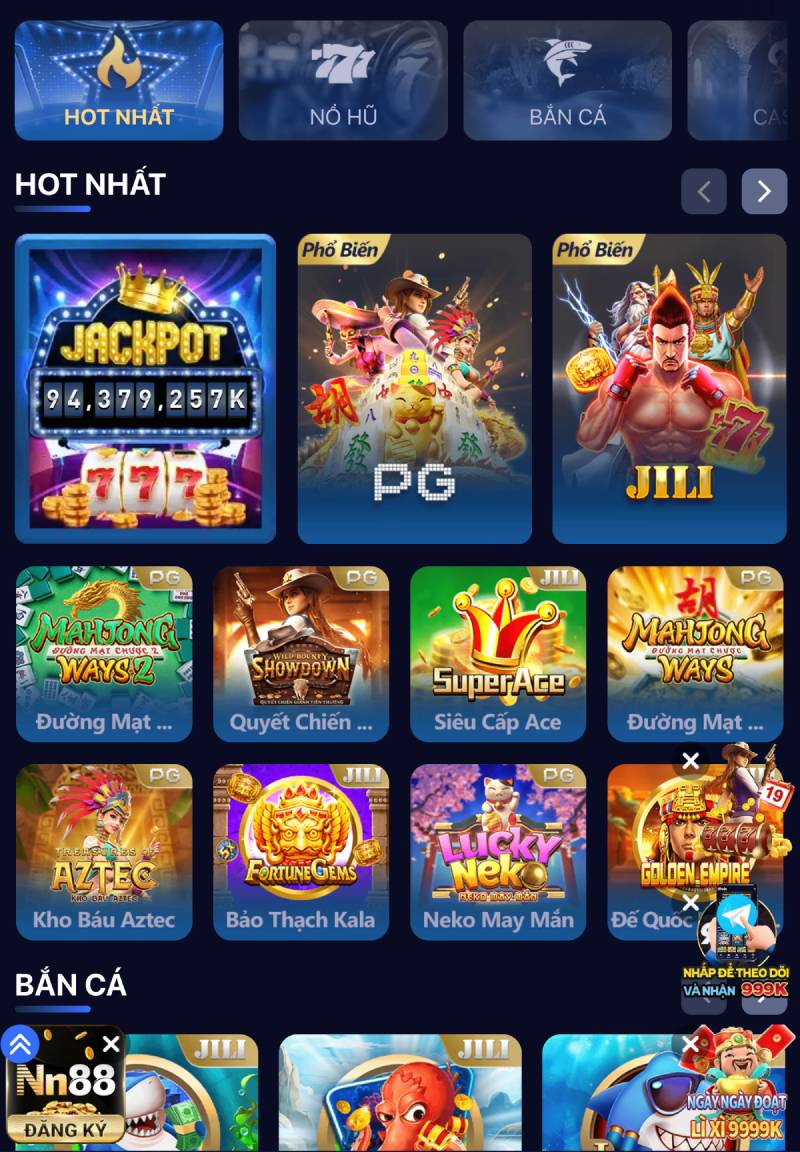Open the Jackpot banner tile
Screen dimensions: 800x1152
tap(145, 389)
